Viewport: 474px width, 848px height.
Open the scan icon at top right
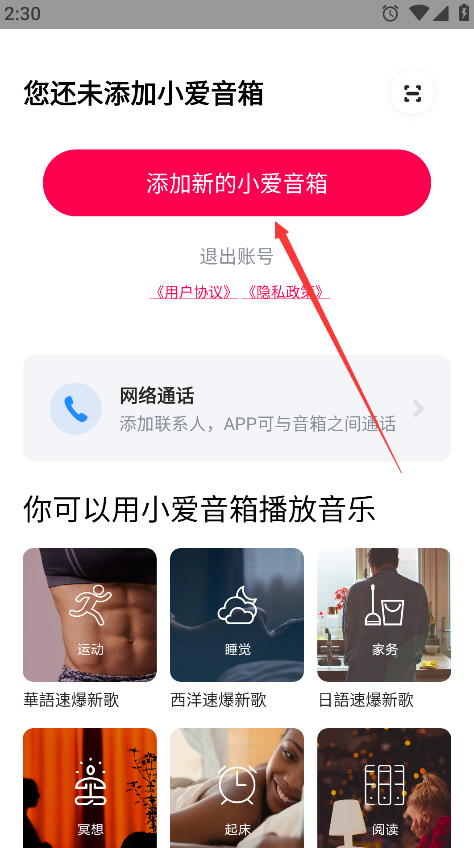[412, 94]
